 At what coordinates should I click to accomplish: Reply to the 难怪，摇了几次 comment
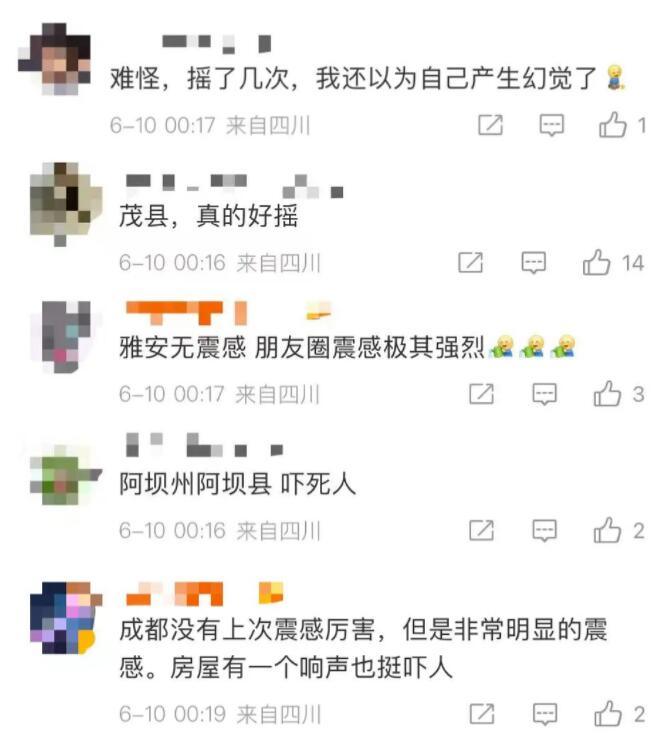[552, 126]
